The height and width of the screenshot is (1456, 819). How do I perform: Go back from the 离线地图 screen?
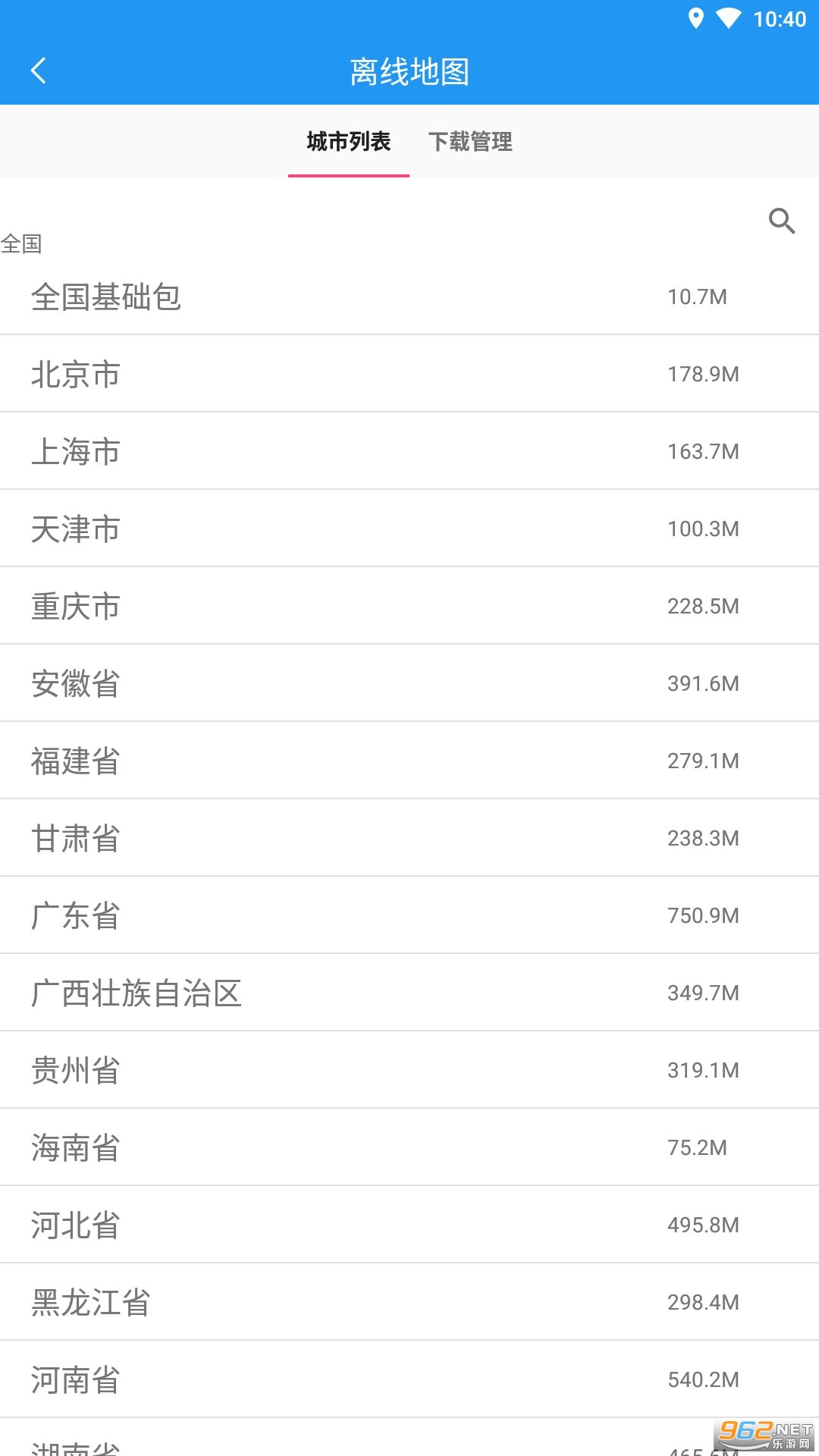click(x=39, y=71)
